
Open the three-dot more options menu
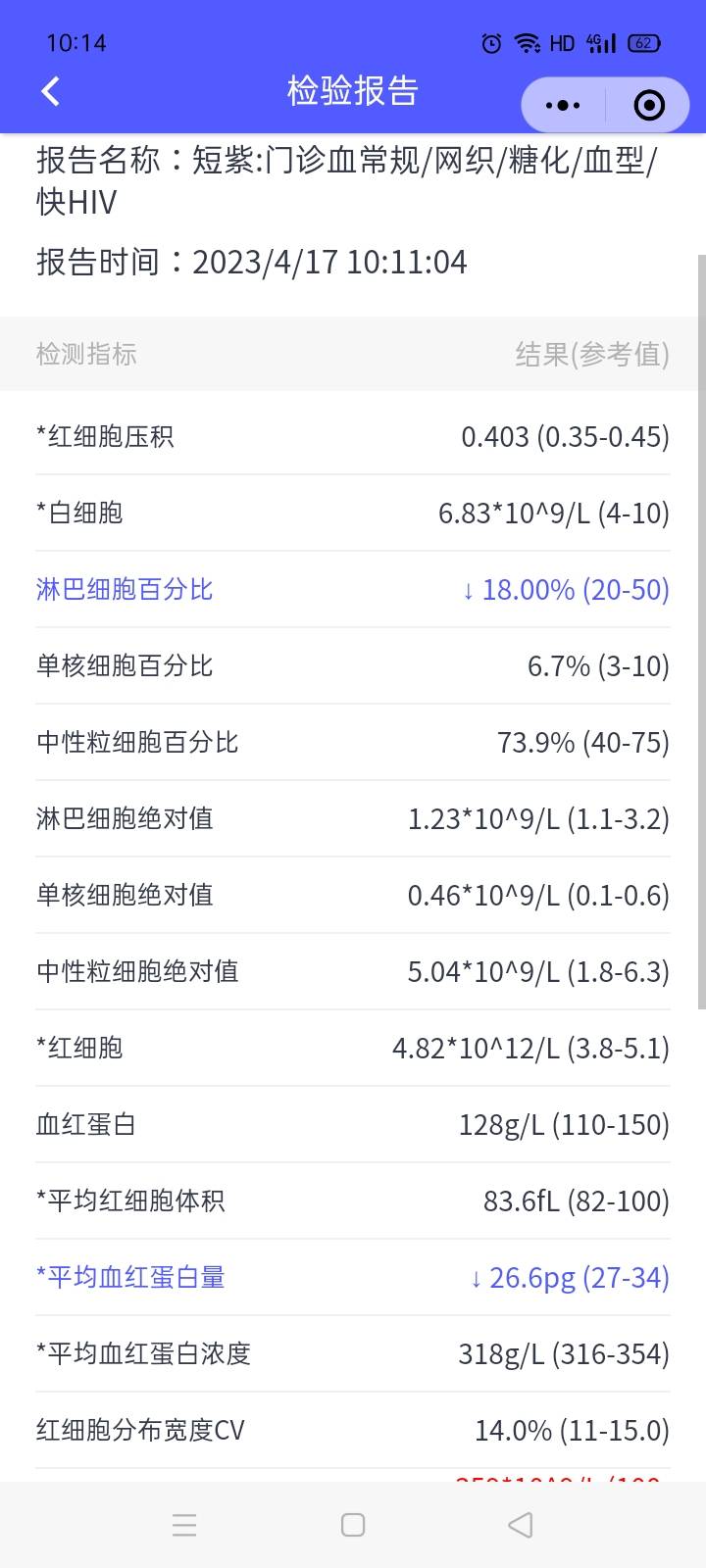pyautogui.click(x=562, y=105)
